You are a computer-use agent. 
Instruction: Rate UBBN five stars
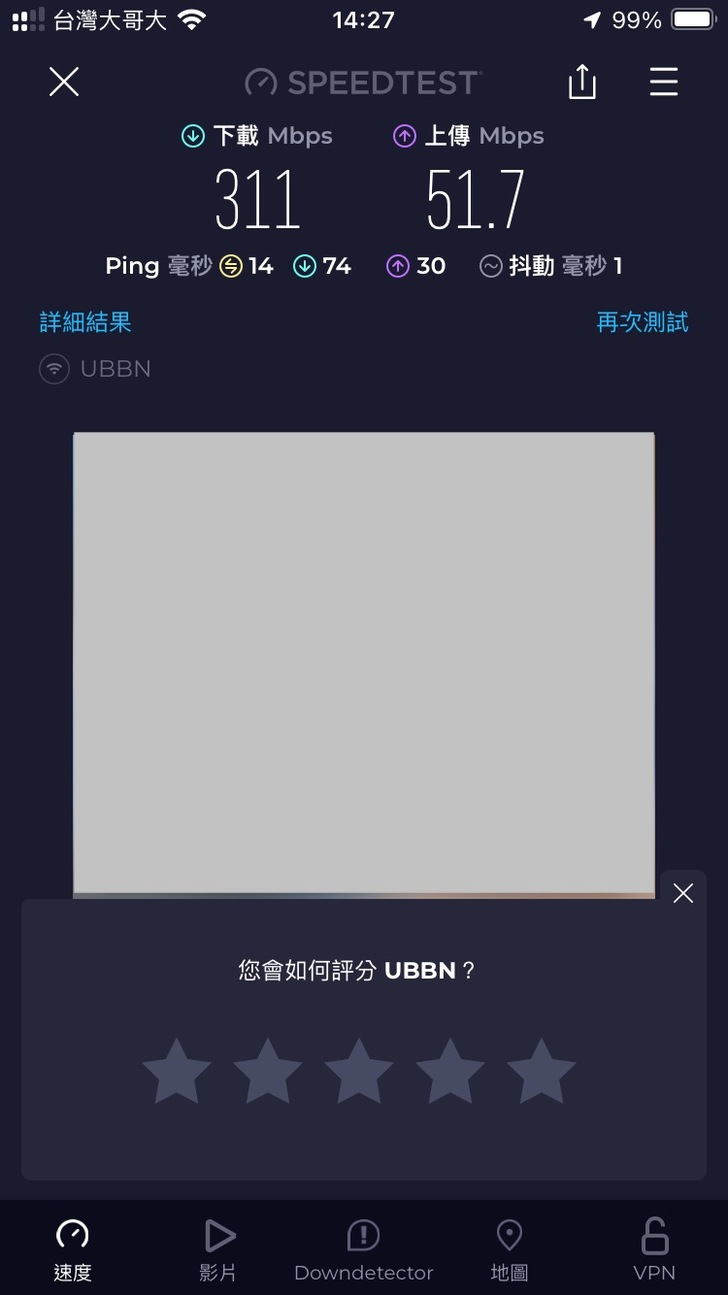(541, 1071)
